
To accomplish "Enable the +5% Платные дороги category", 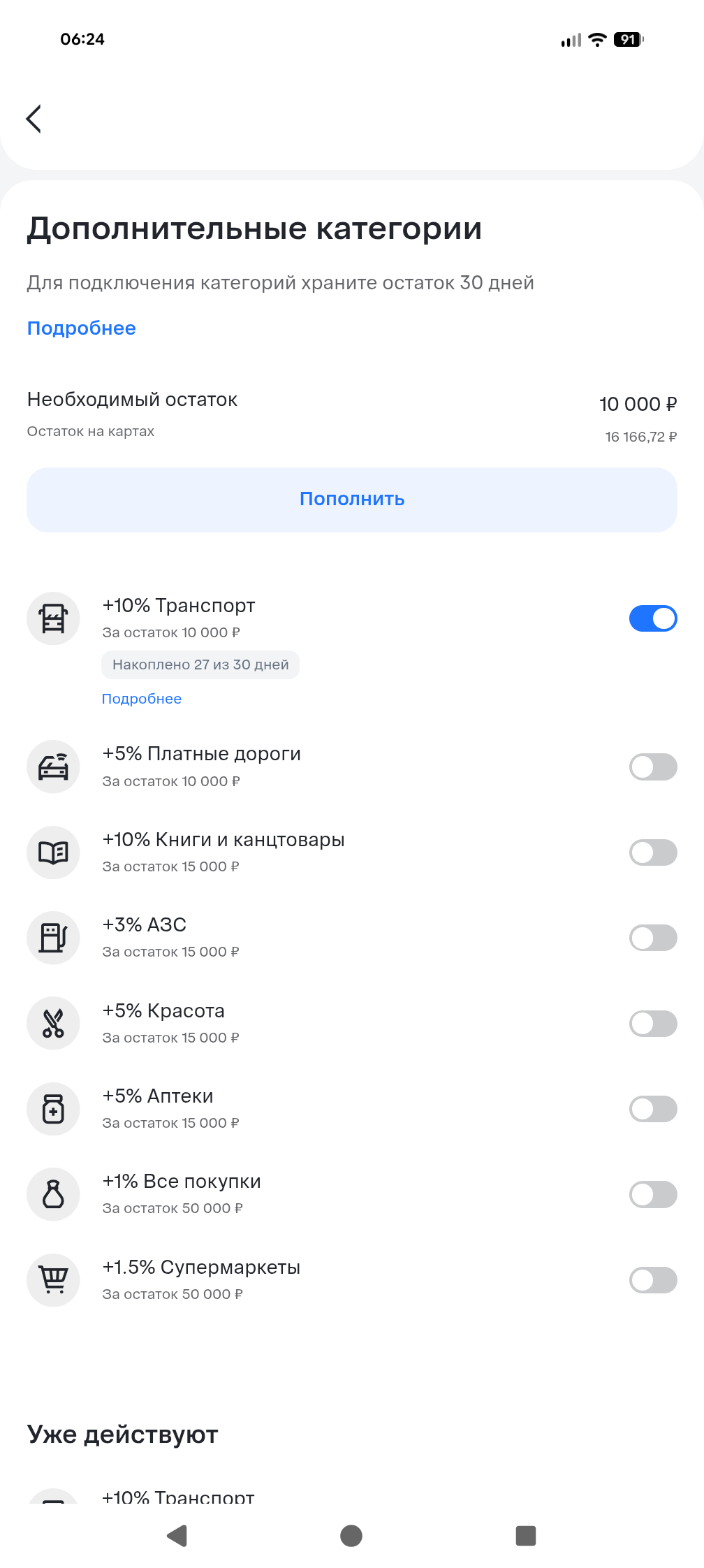I will tap(653, 767).
